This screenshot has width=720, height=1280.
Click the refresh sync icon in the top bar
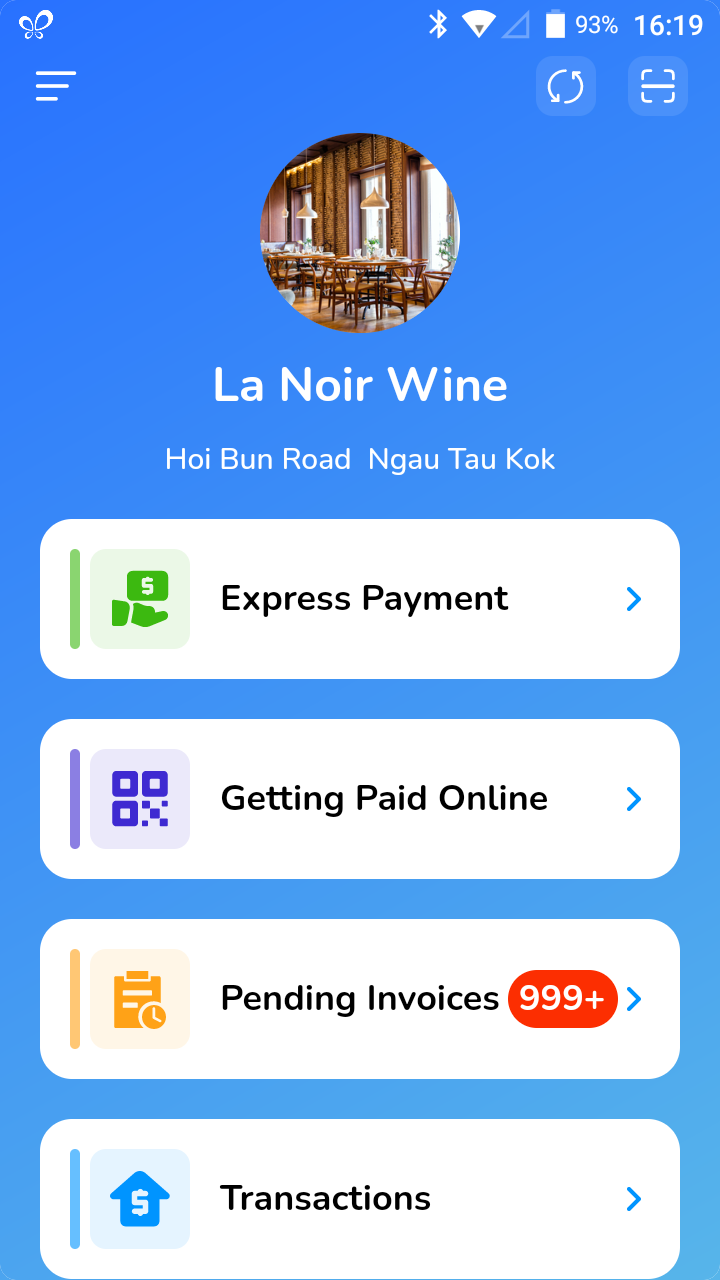(566, 86)
